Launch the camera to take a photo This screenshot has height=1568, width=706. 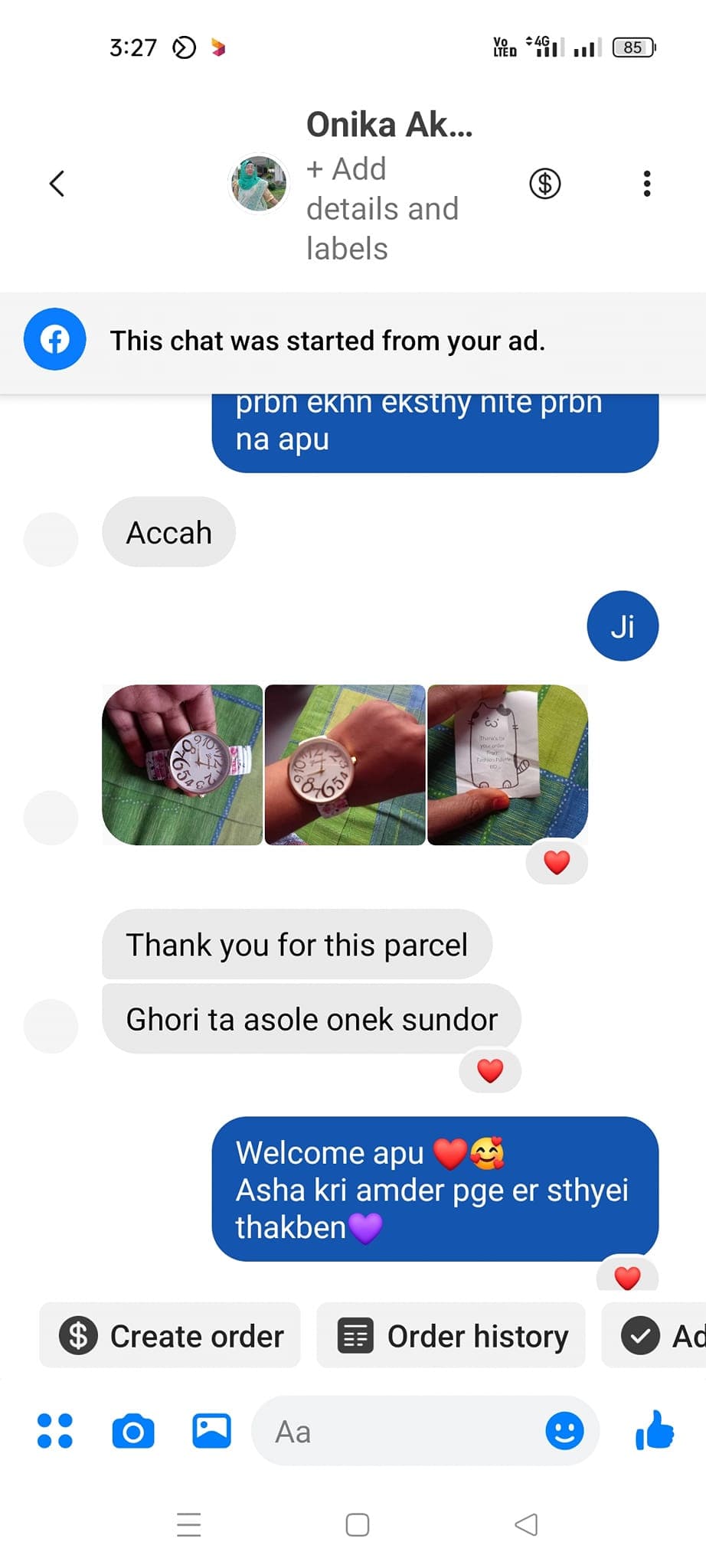133,1431
